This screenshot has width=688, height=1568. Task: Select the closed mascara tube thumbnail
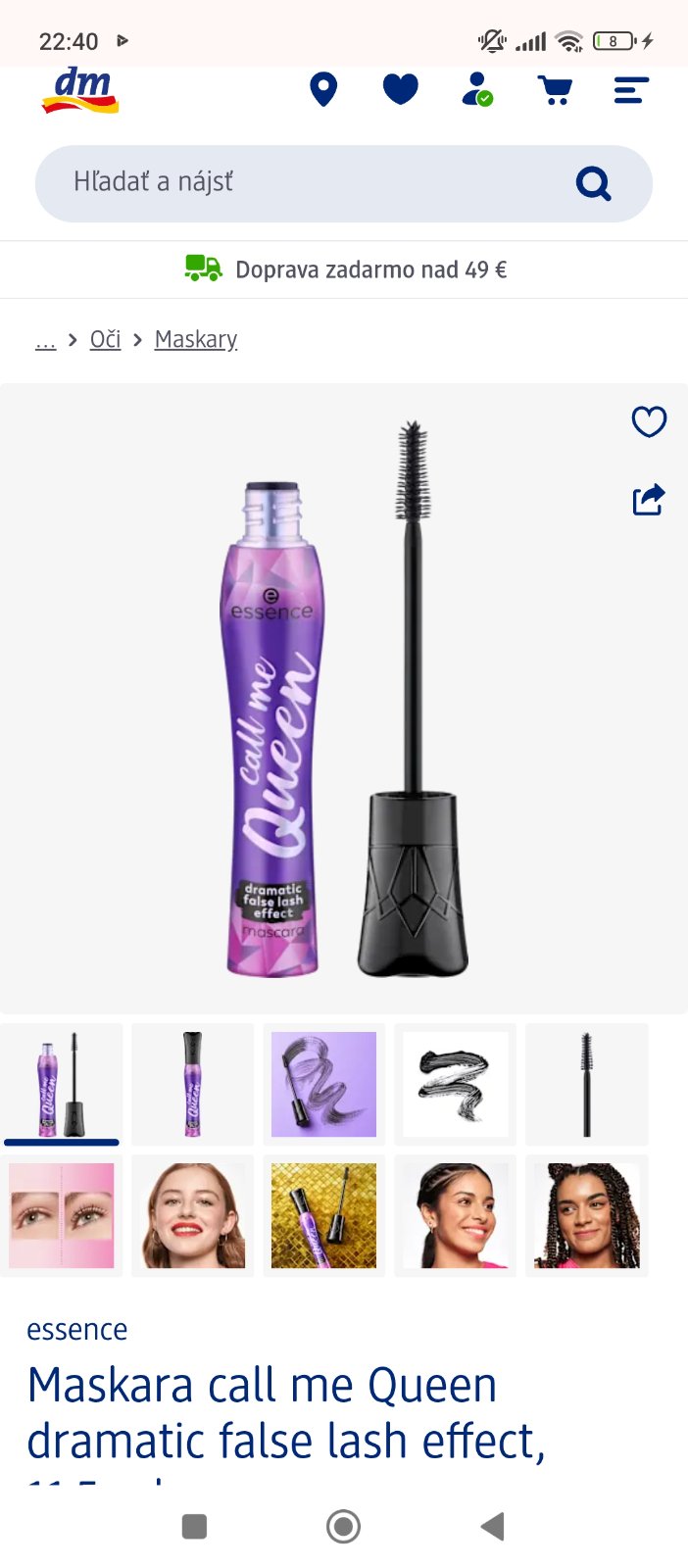[192, 1084]
